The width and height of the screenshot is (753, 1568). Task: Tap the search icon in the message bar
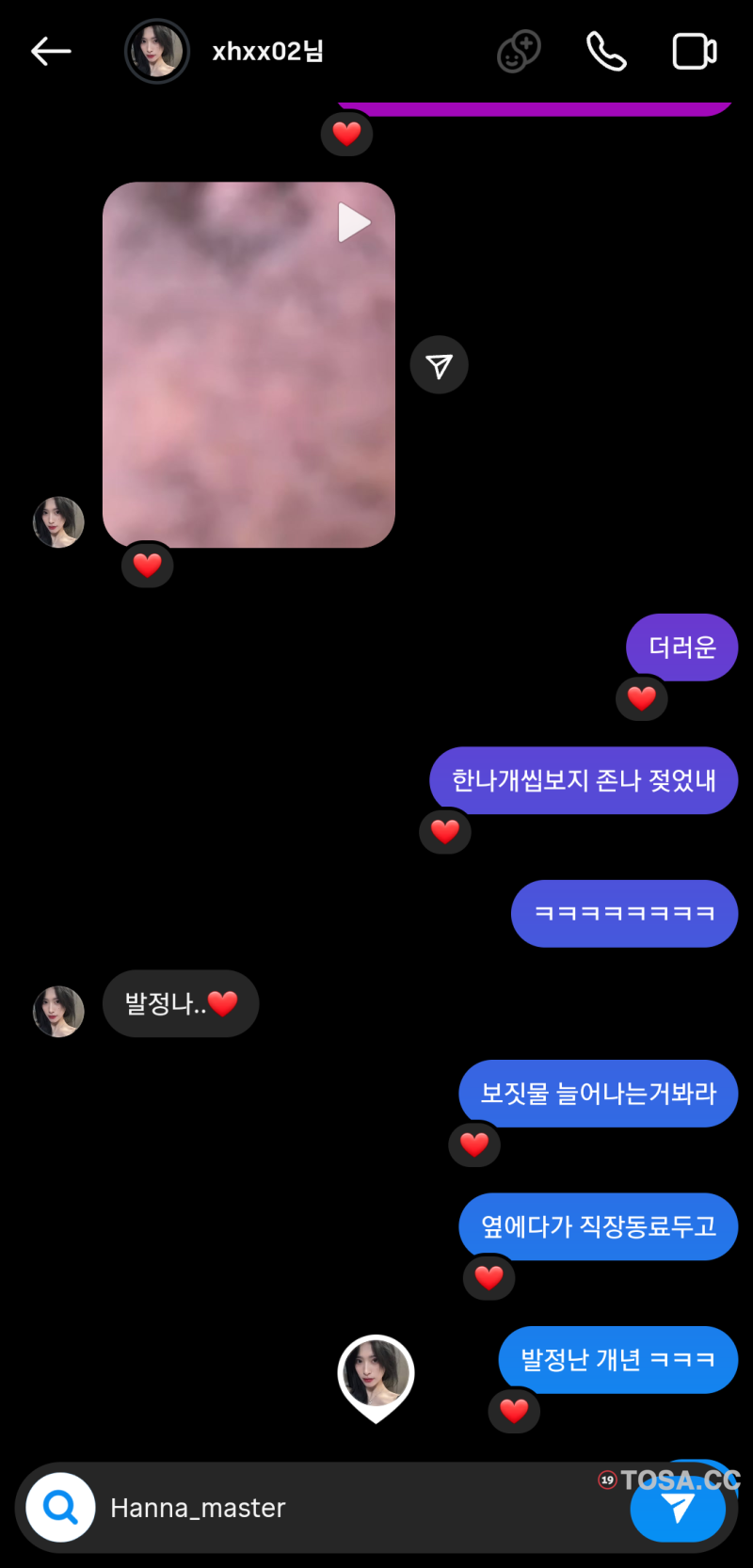coord(61,1508)
